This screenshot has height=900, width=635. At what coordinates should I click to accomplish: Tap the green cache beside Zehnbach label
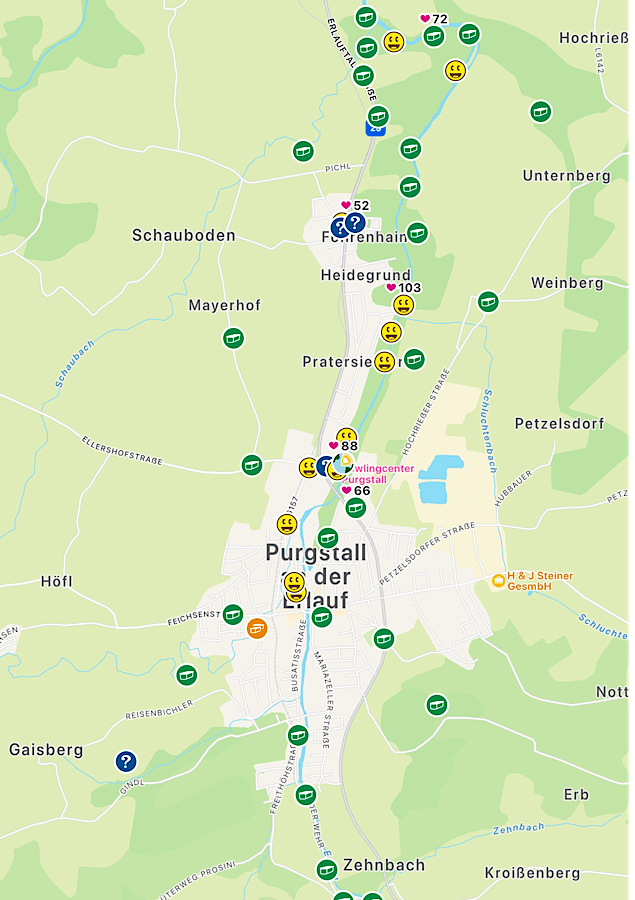pyautogui.click(x=327, y=869)
